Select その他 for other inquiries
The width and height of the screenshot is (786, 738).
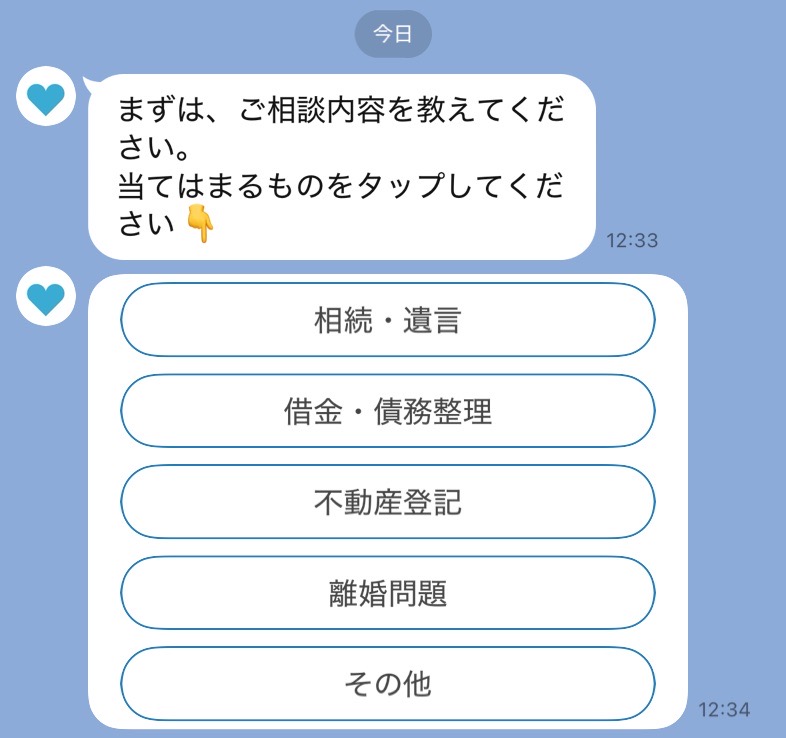387,684
